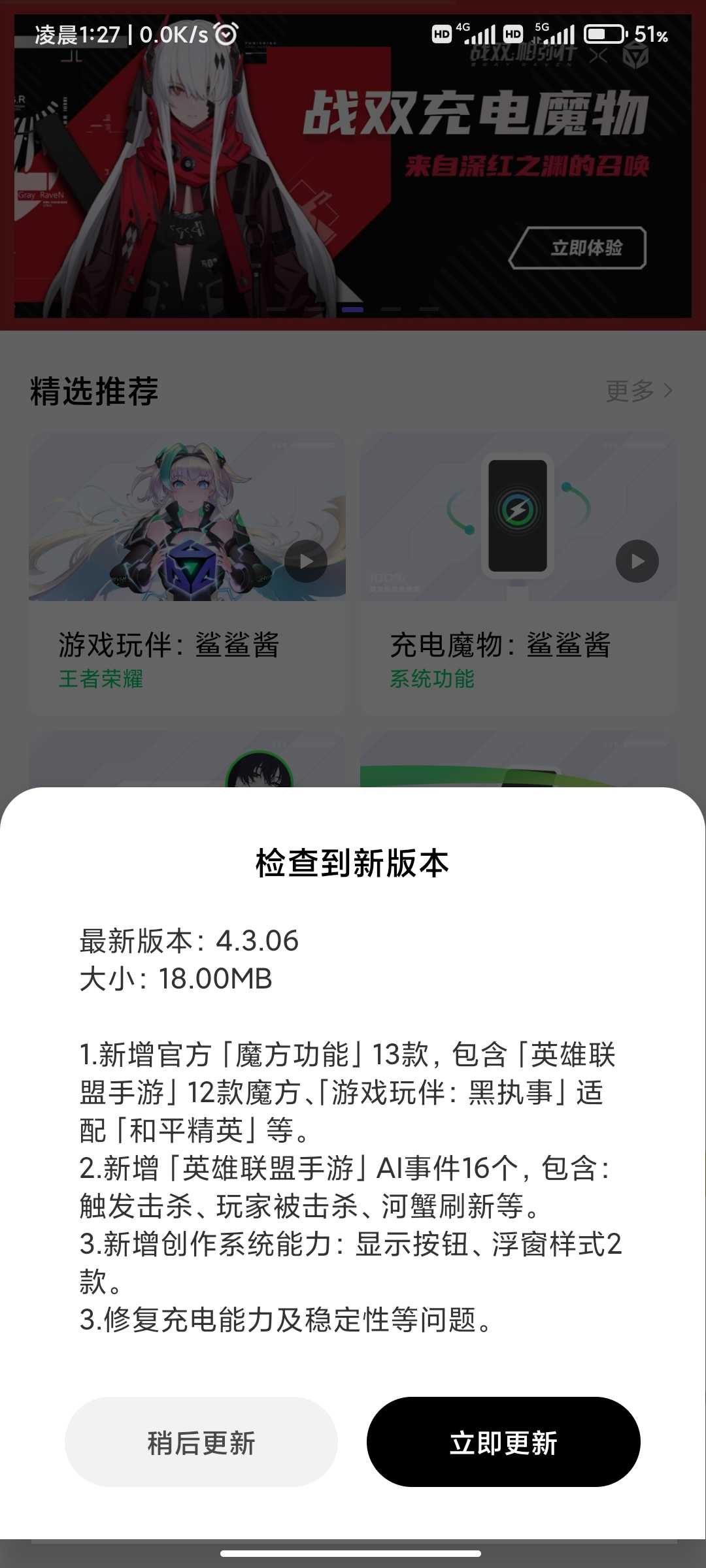Play the 游戏玩伴：鲨鲨酱 preview video
Screen dimensions: 706x1568
click(x=306, y=561)
